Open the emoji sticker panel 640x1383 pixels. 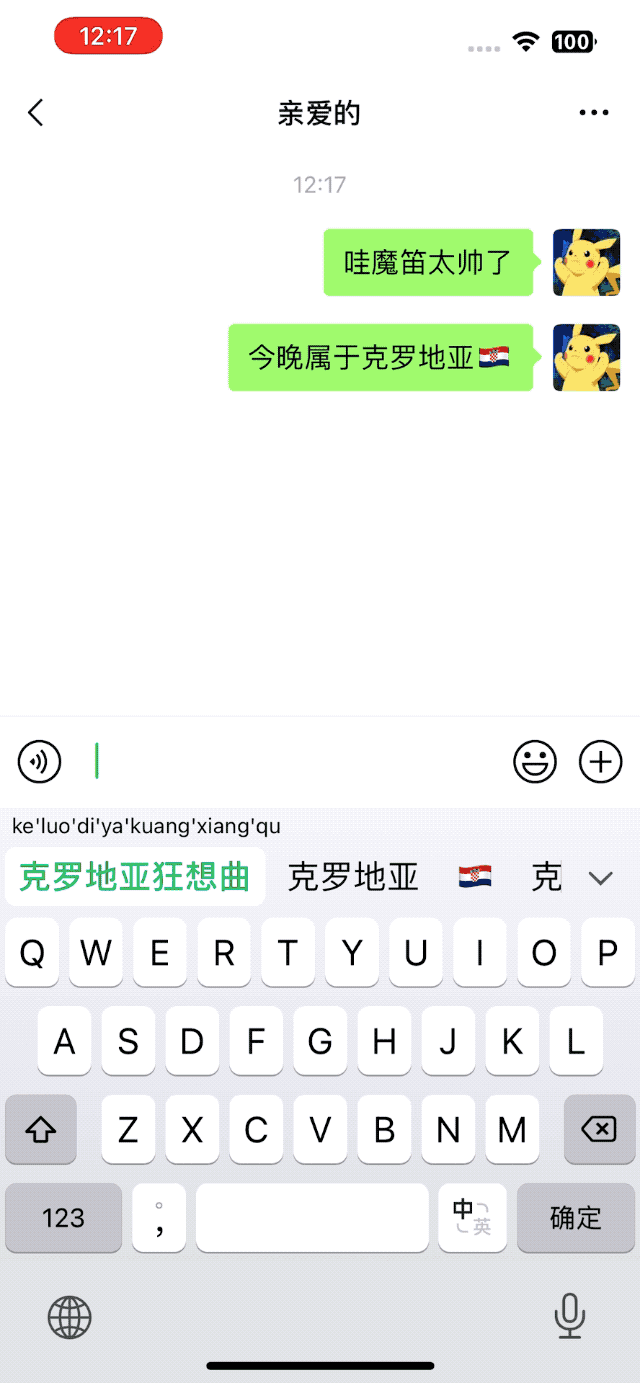pyautogui.click(x=535, y=762)
